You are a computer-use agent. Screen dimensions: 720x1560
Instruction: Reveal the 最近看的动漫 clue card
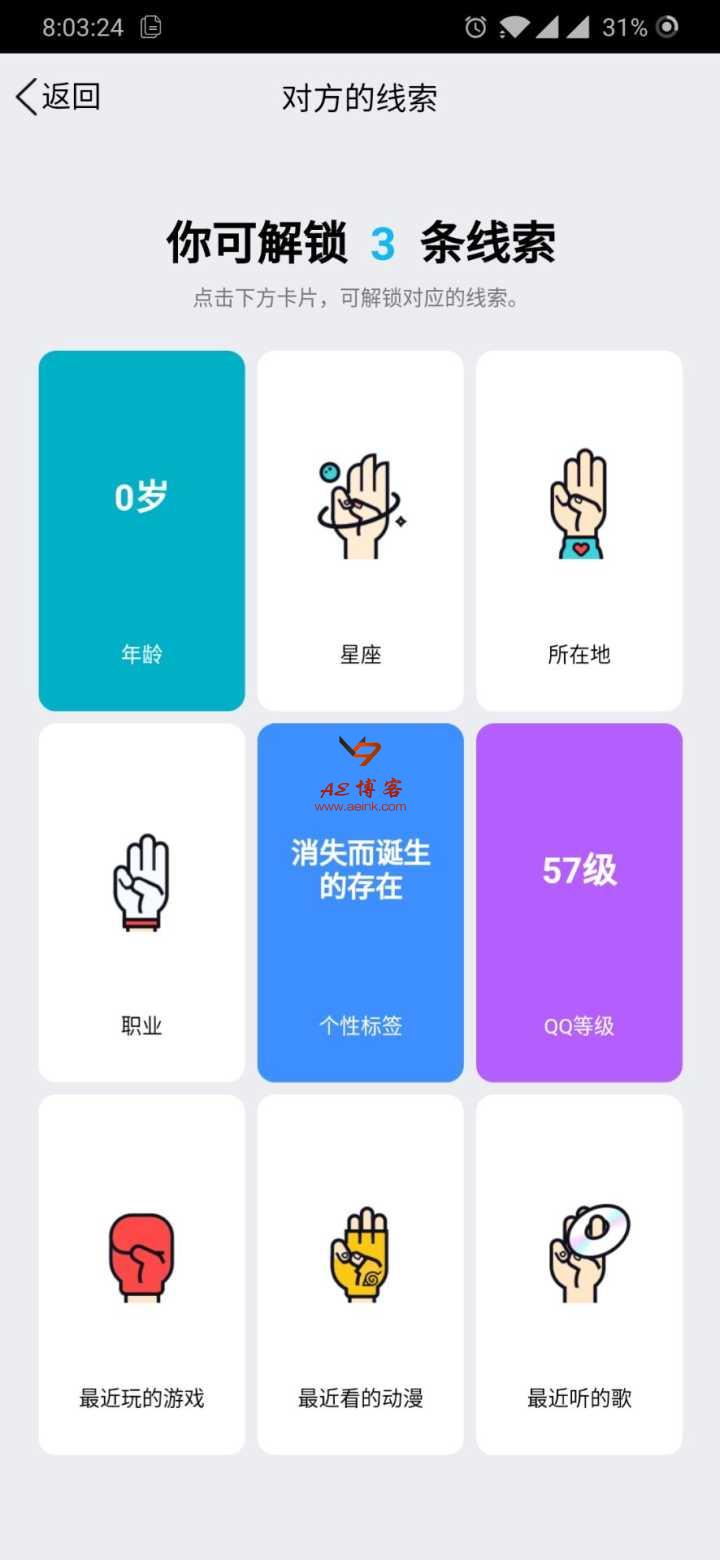tap(360, 1274)
